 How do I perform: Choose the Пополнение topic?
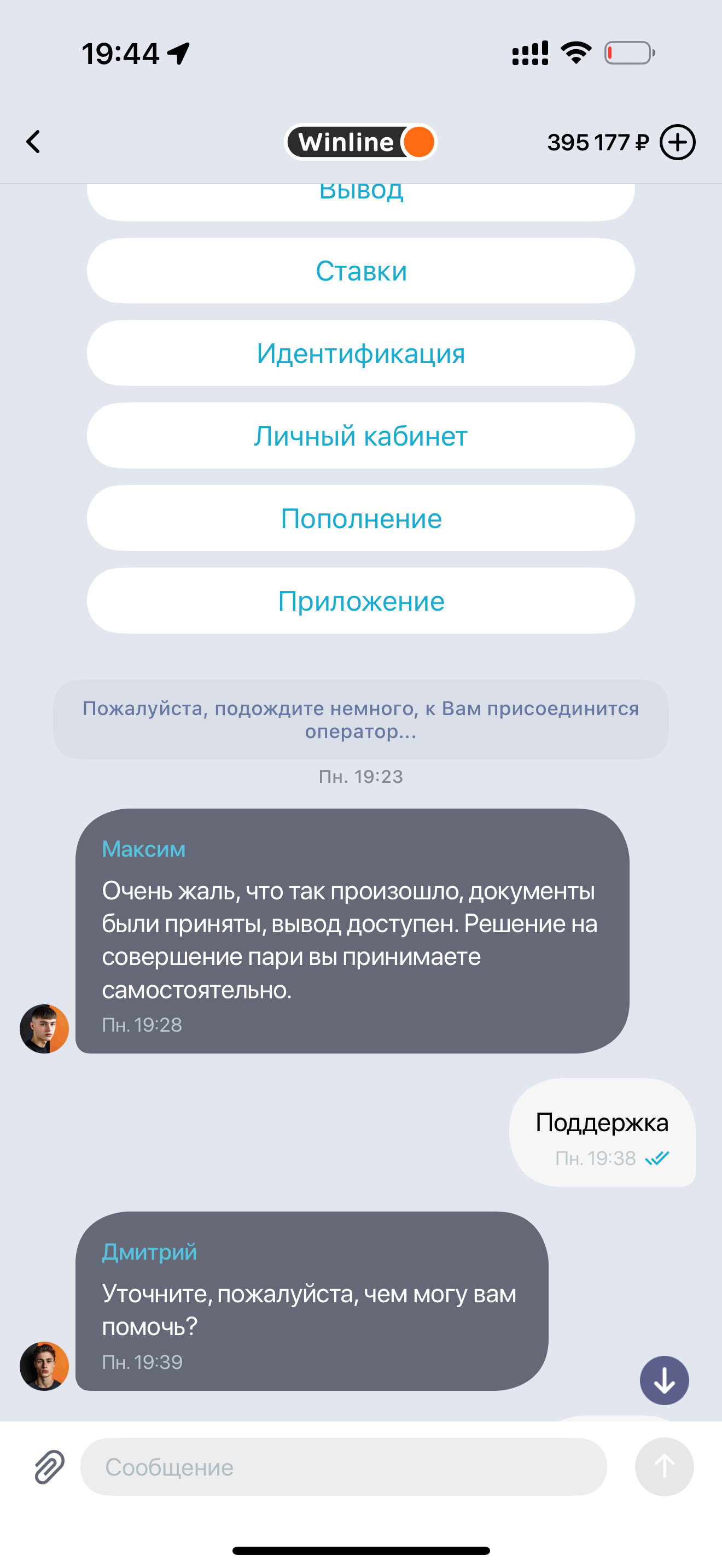pos(361,519)
